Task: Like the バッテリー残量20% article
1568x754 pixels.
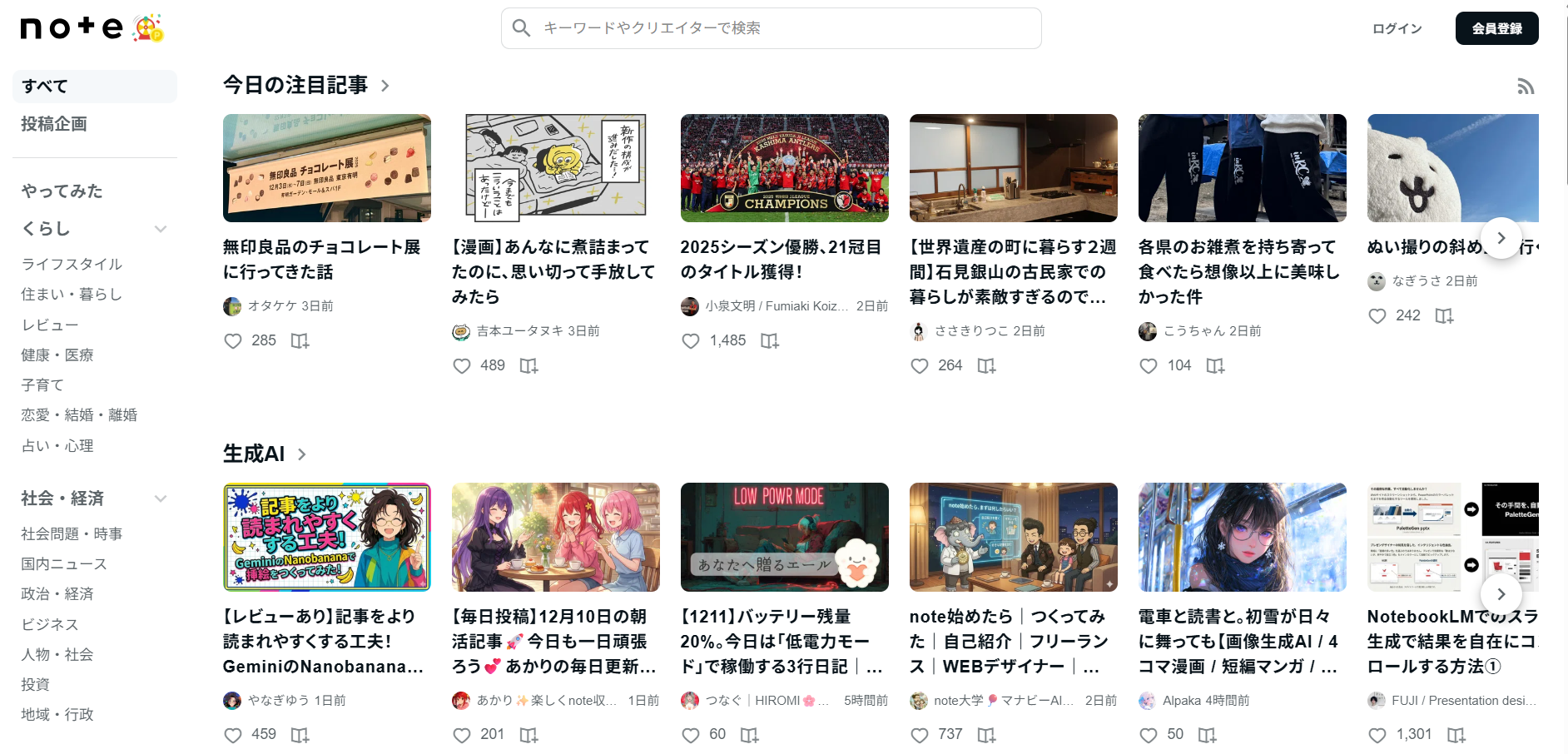Action: (691, 736)
